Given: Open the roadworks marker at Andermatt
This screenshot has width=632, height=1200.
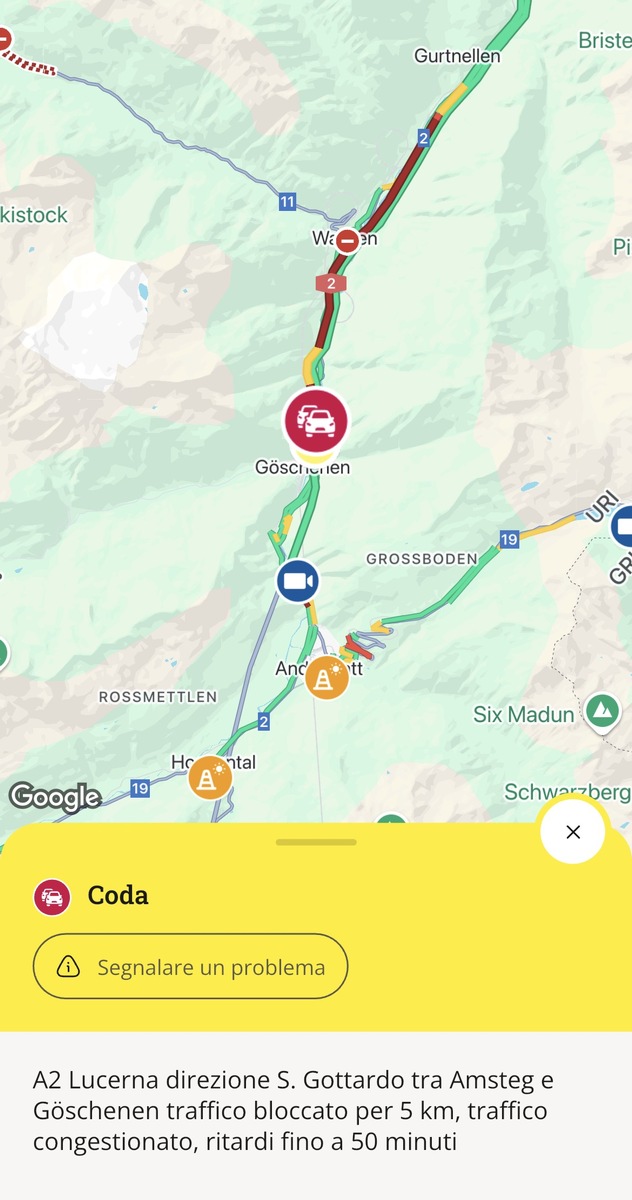Looking at the screenshot, I should pos(326,677).
